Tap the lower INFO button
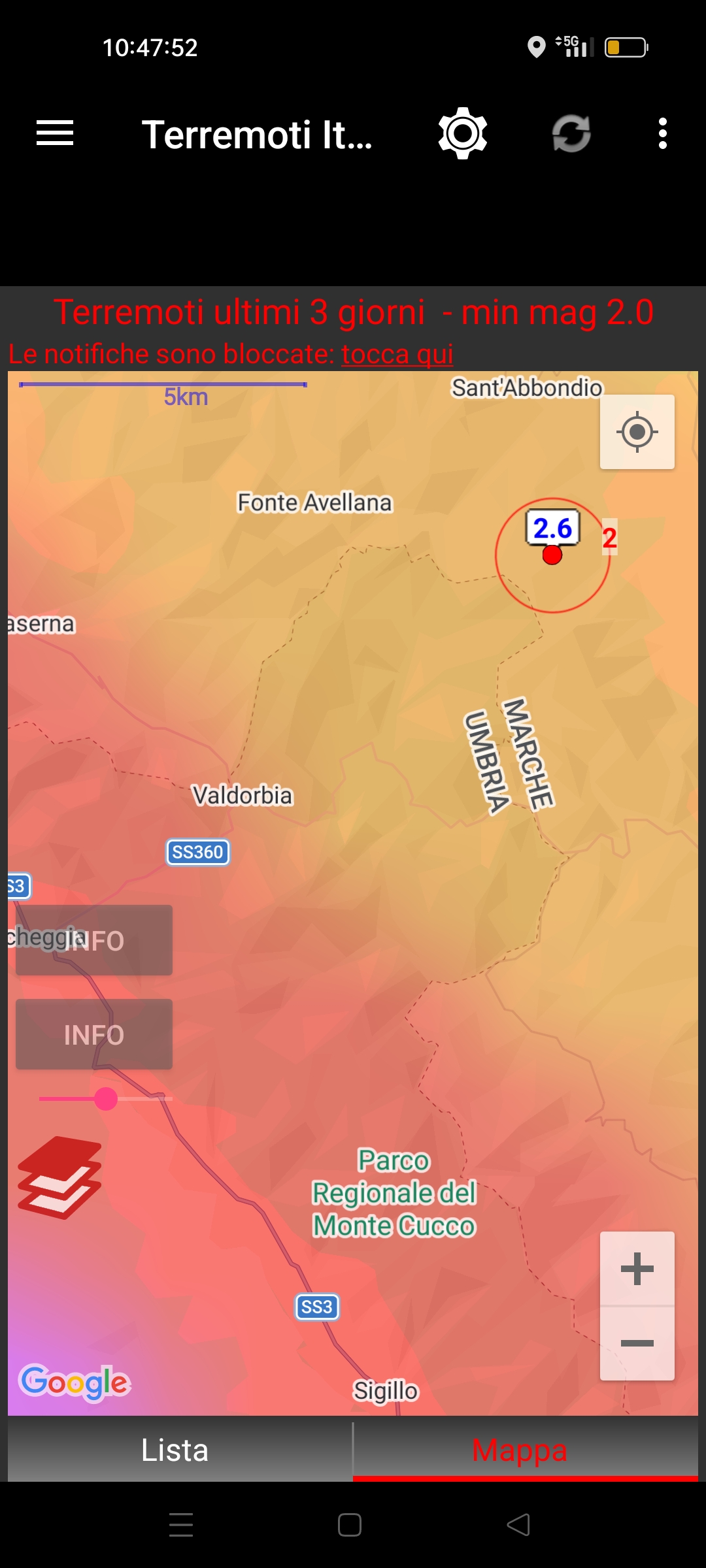Viewport: 706px width, 1568px height. coord(94,1034)
